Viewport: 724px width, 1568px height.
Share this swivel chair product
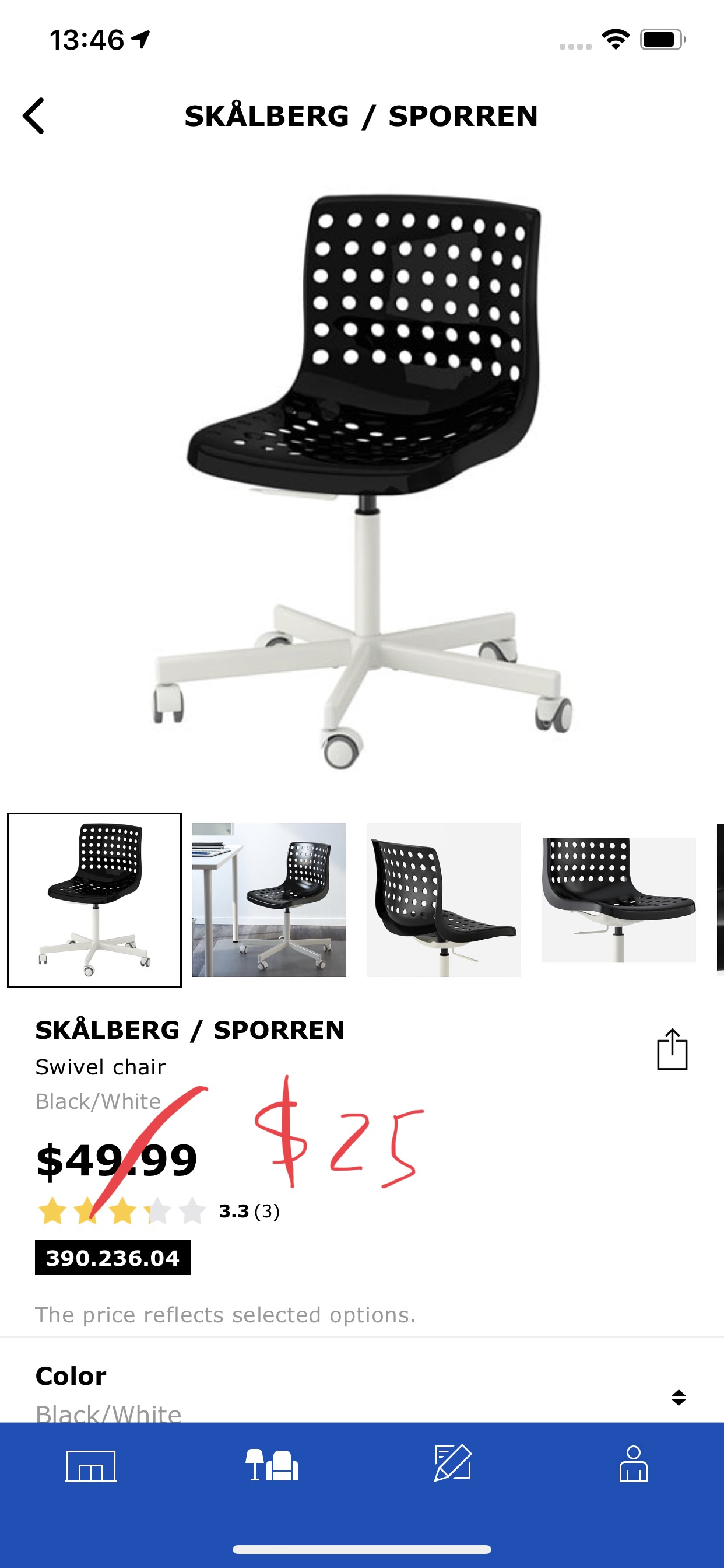(x=672, y=1049)
